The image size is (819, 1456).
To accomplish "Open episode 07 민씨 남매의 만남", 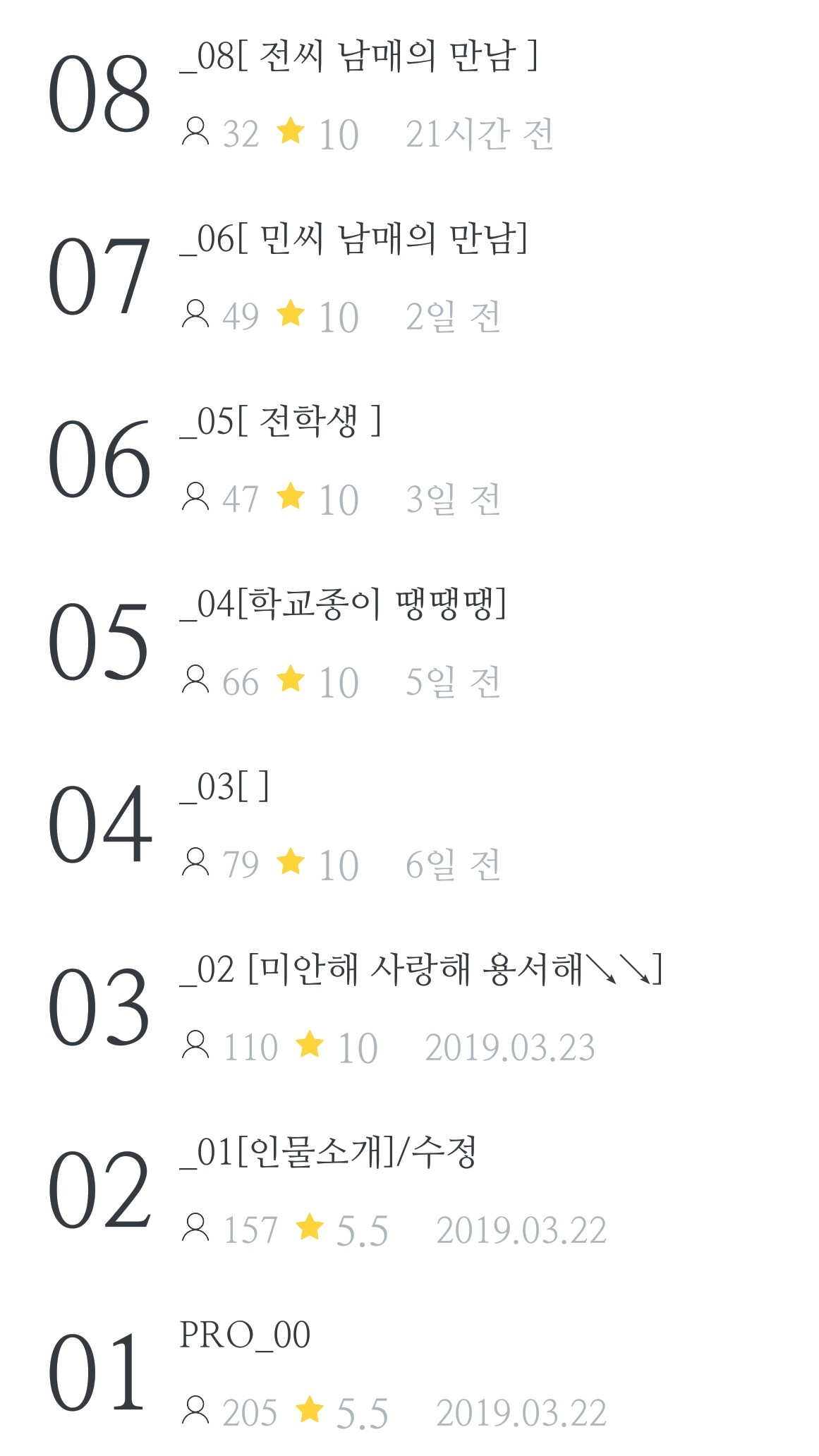I will coord(353,239).
